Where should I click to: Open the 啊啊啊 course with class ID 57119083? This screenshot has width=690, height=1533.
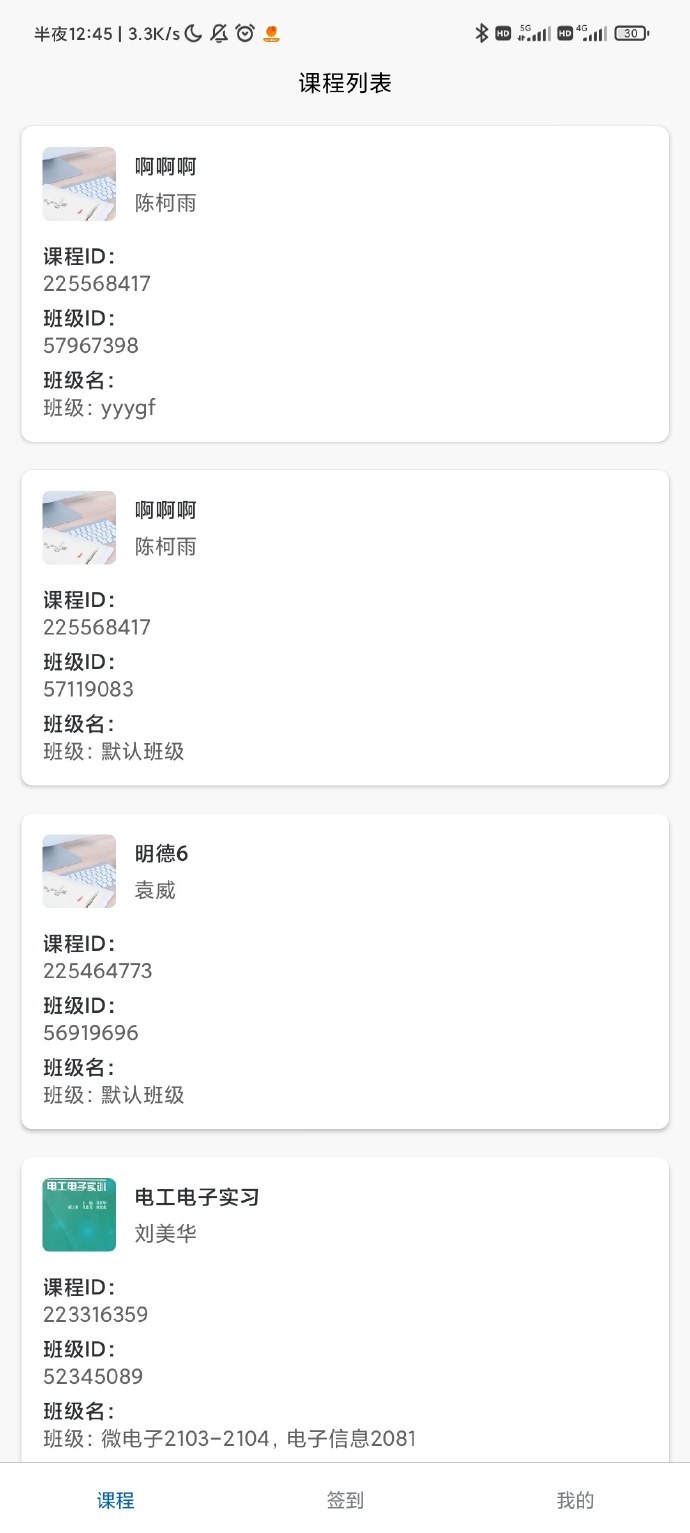coord(345,627)
